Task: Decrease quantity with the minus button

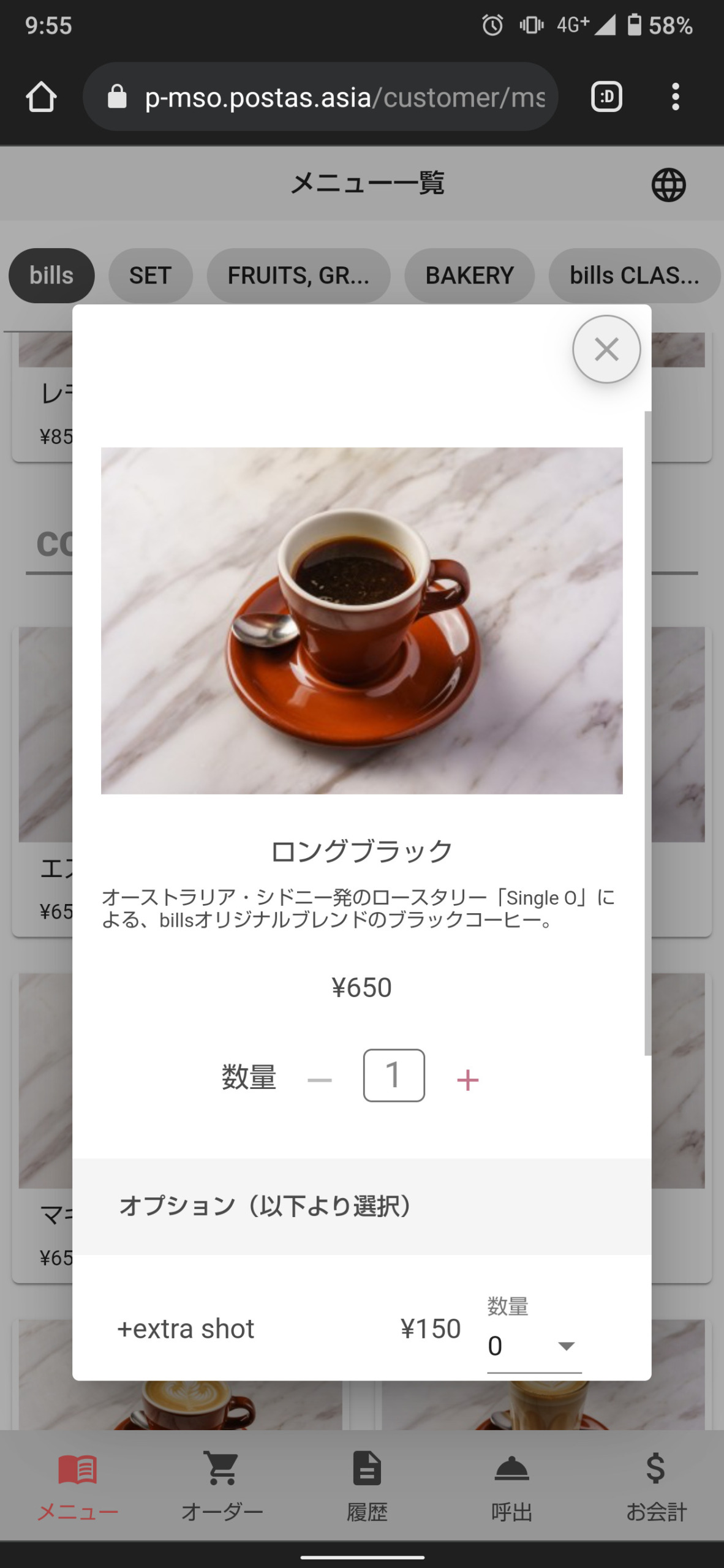Action: 320,1080
